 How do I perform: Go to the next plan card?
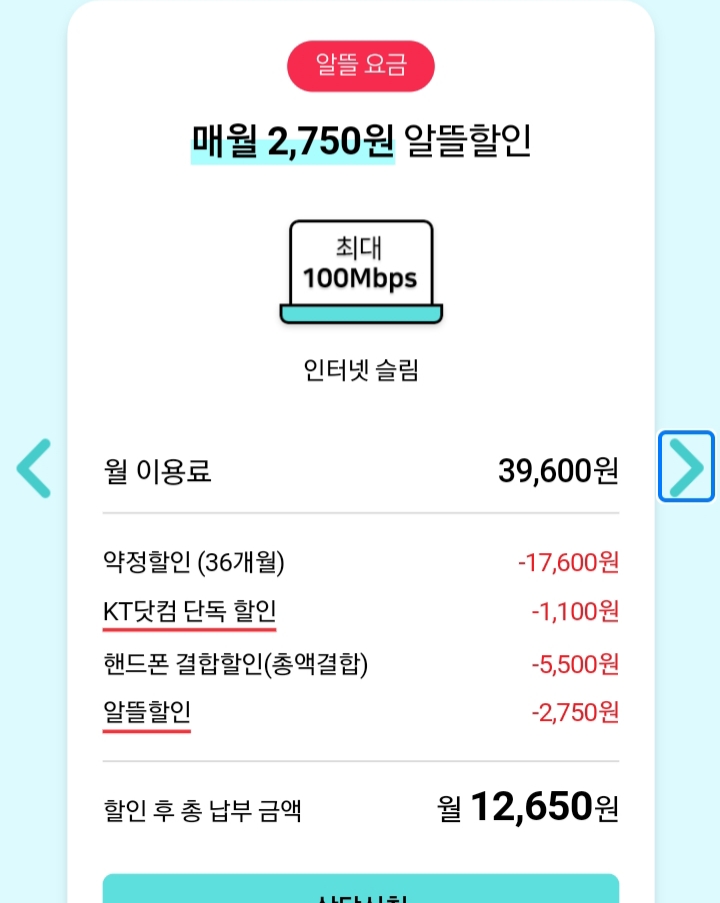(x=686, y=466)
